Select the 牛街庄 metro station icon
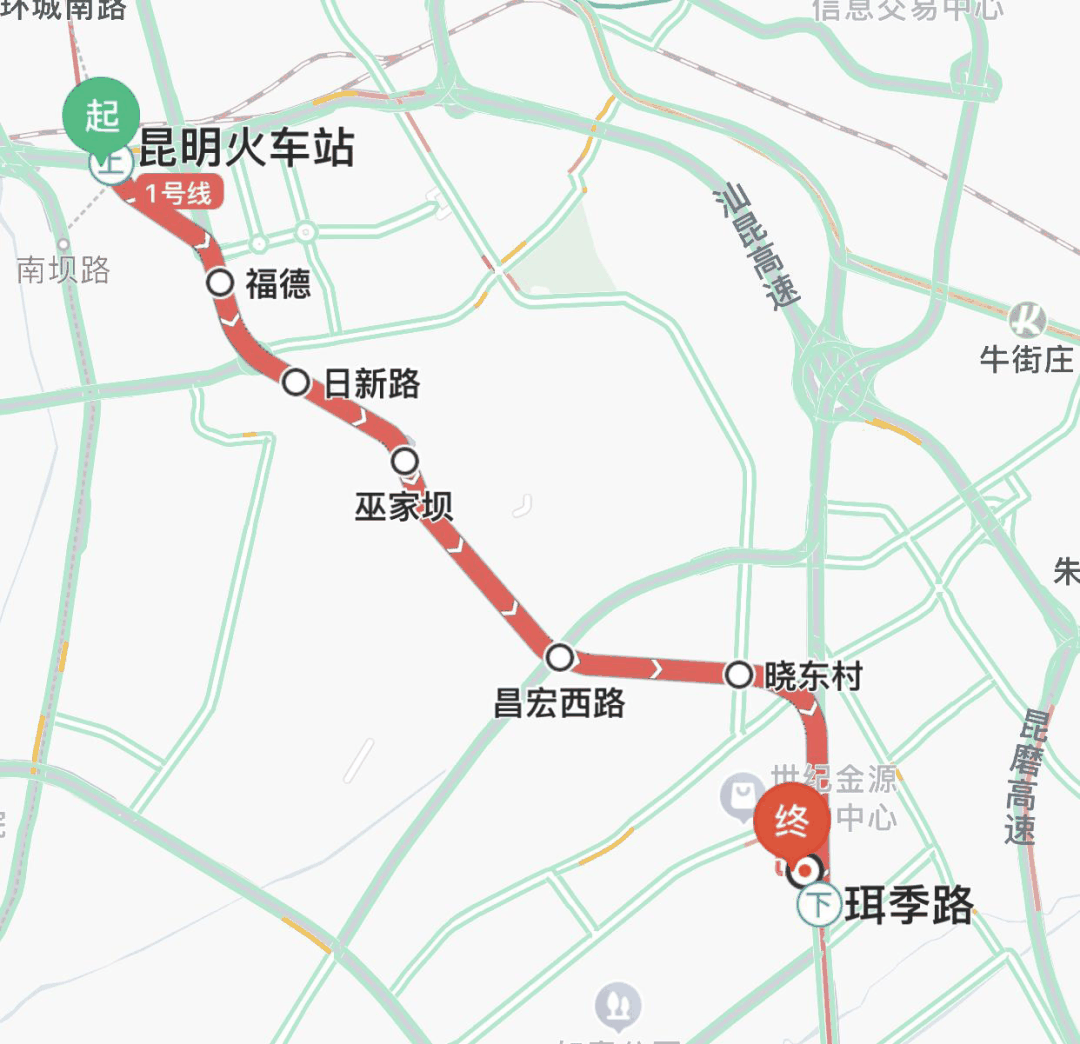1080x1044 pixels. [1026, 320]
